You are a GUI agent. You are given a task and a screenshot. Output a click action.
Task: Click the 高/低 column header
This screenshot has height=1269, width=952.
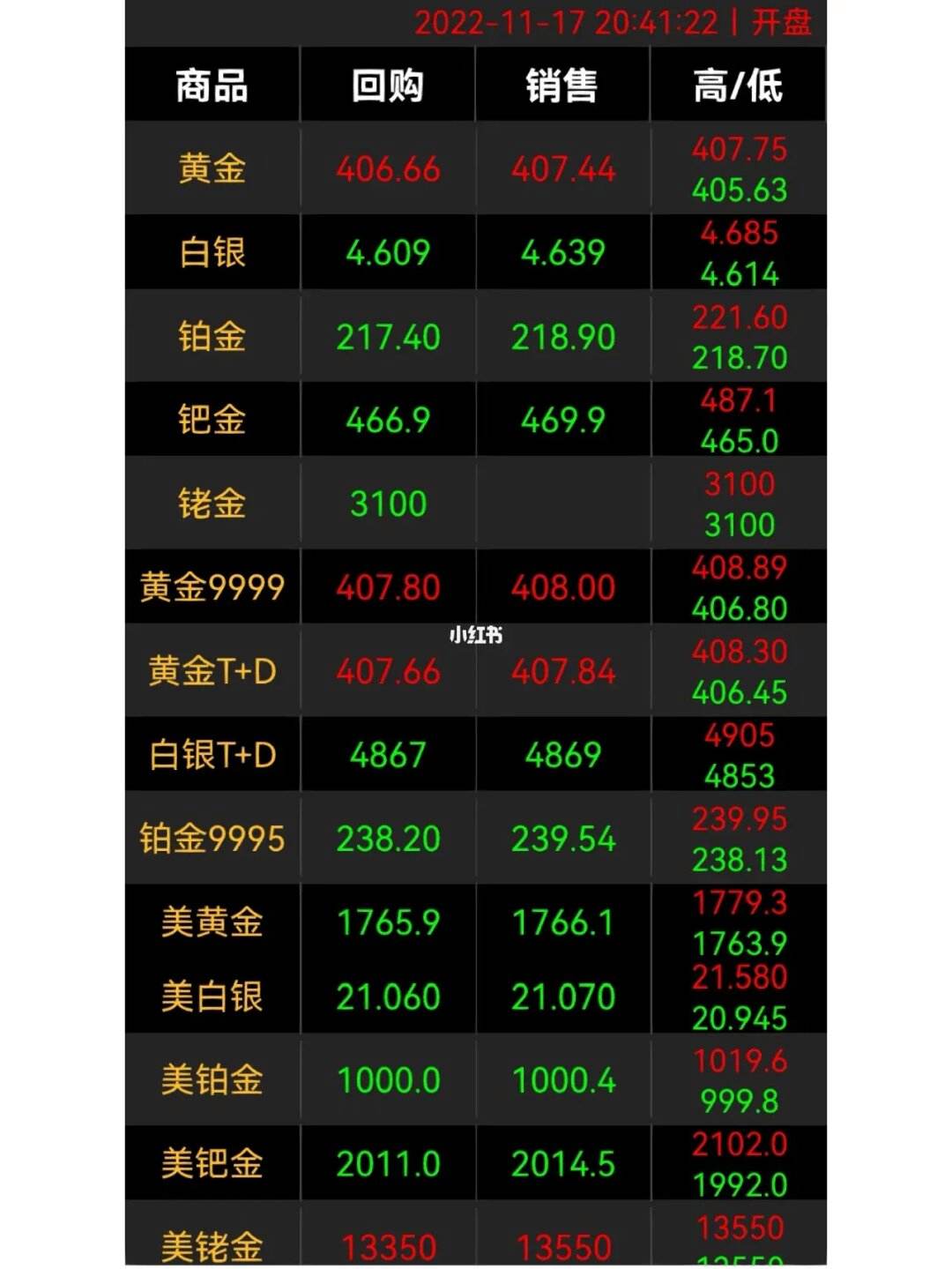(x=739, y=84)
